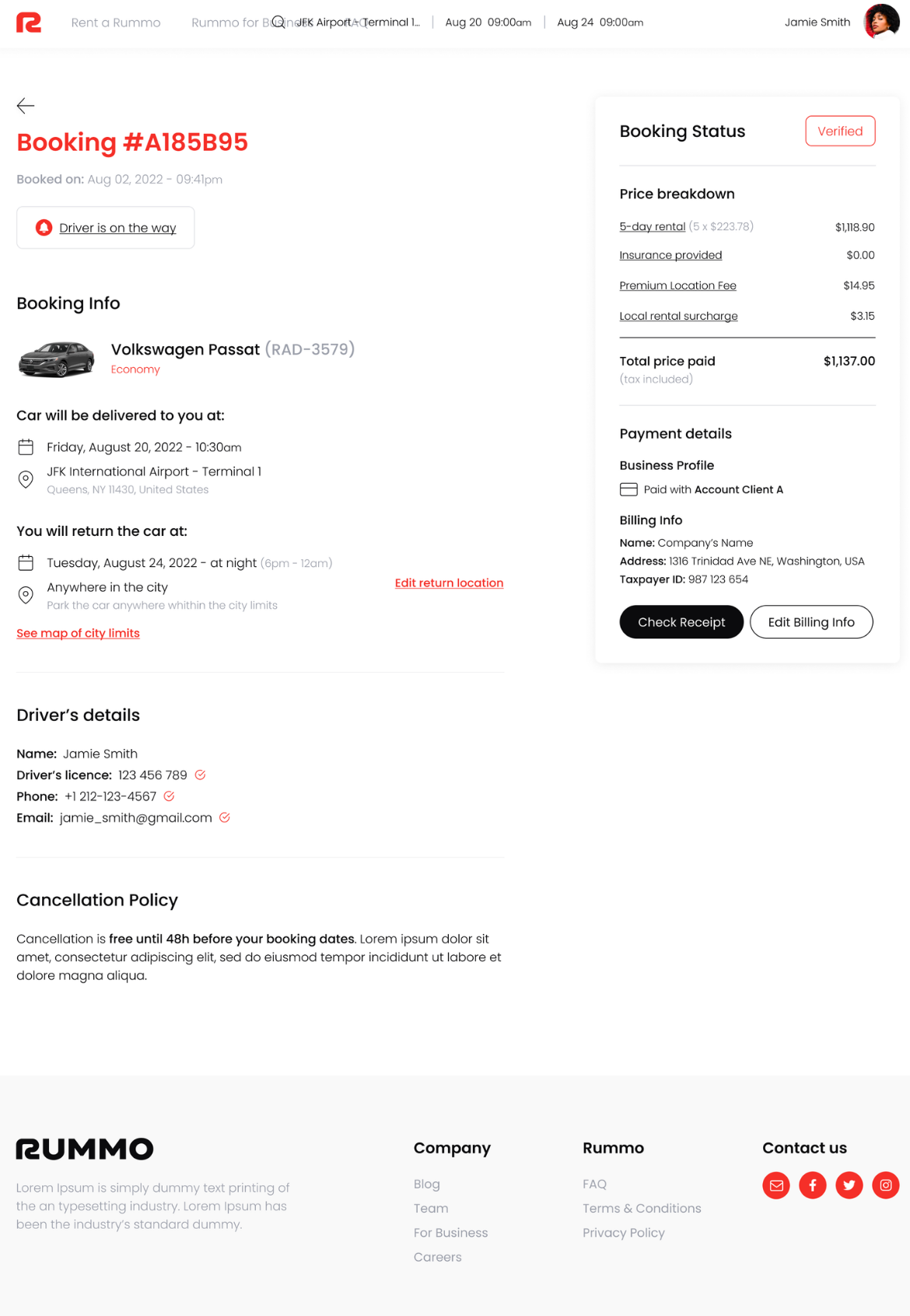The height and width of the screenshot is (1316, 910).
Task: Tap Edit Billing Info button
Action: pos(810,622)
